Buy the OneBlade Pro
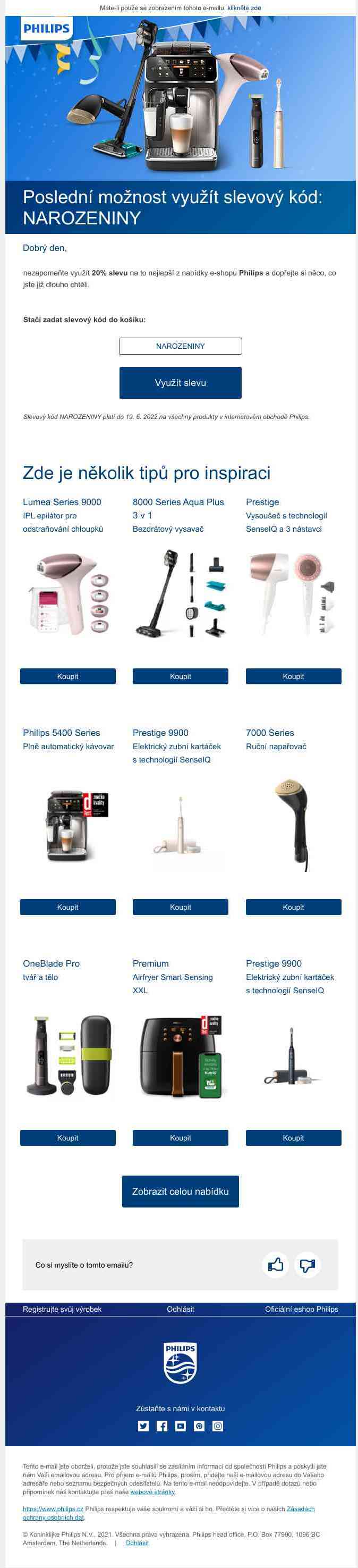The image size is (358, 1568). click(67, 1138)
